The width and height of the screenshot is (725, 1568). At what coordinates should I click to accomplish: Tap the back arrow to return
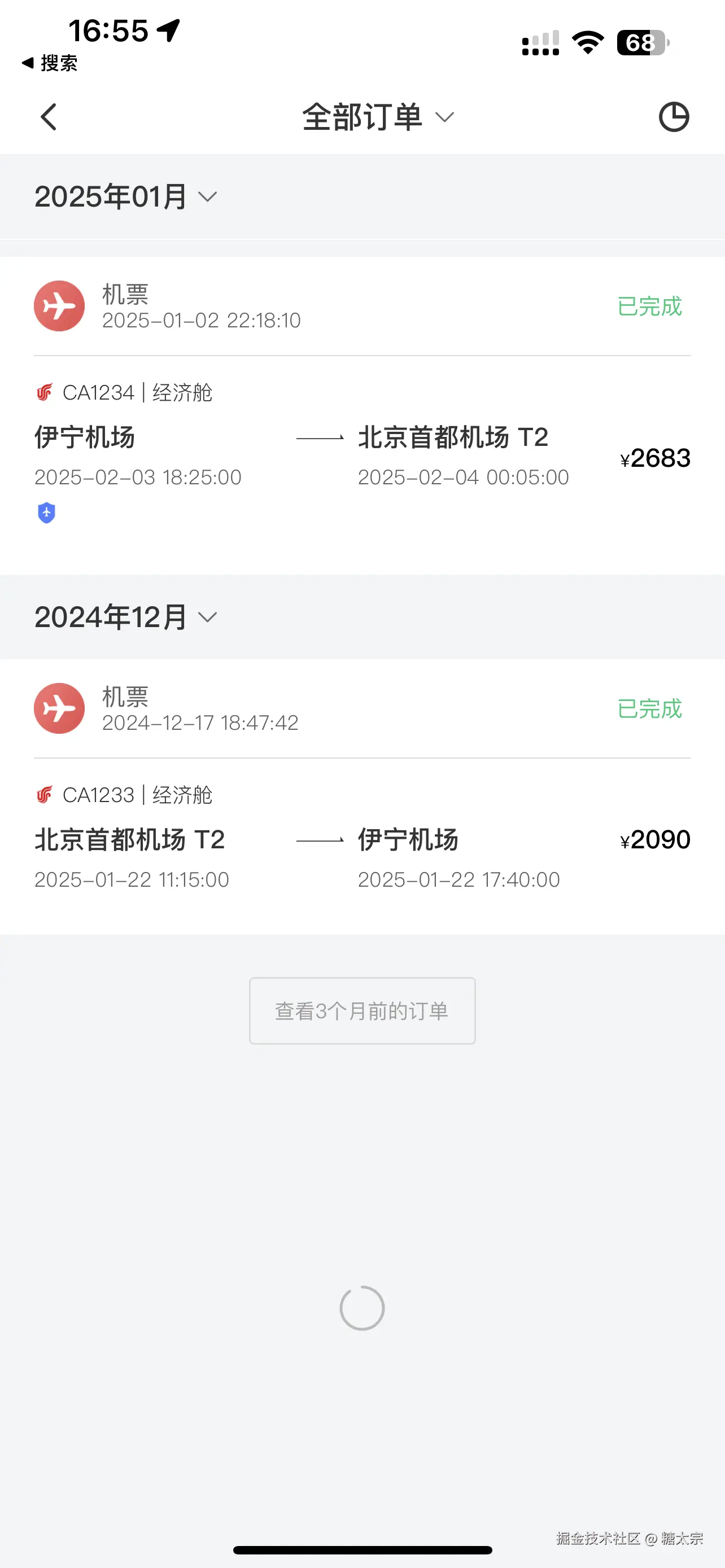coord(49,117)
